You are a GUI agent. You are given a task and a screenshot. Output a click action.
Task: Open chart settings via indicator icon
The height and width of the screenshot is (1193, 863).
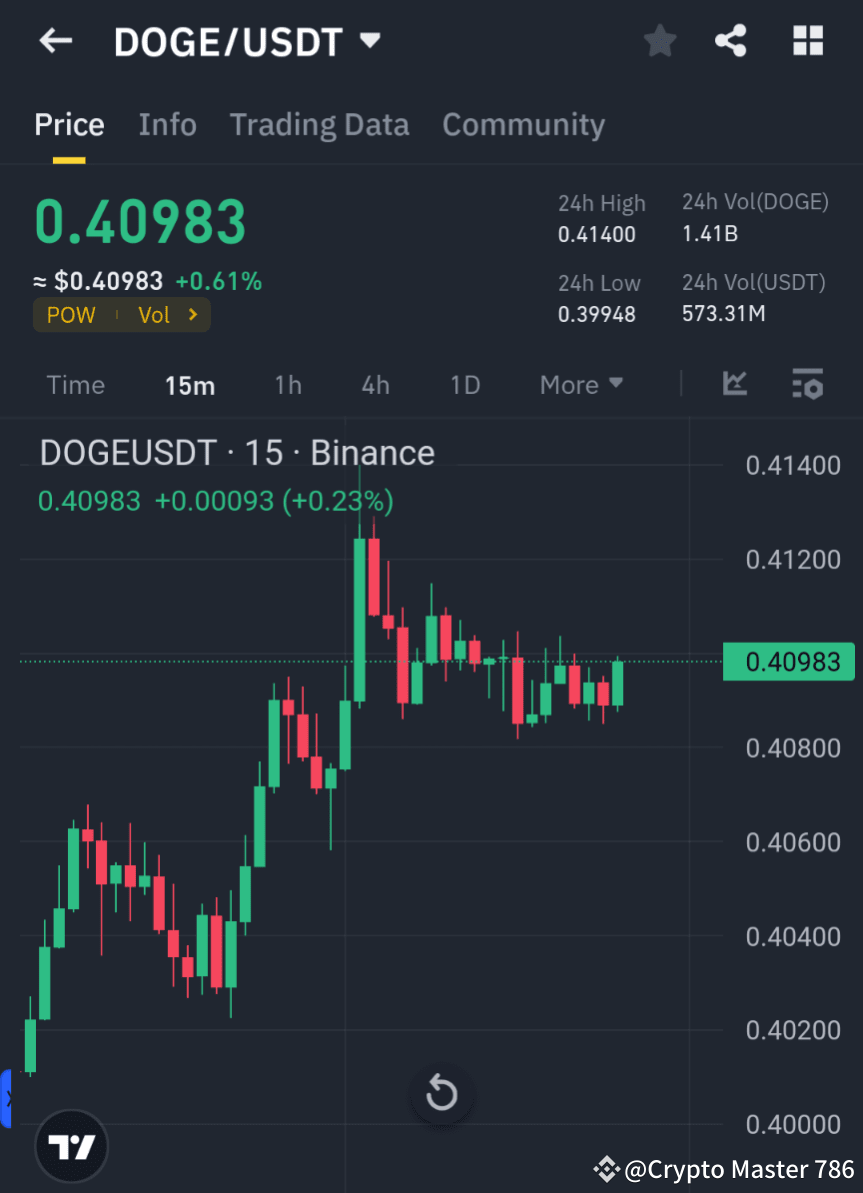[807, 384]
